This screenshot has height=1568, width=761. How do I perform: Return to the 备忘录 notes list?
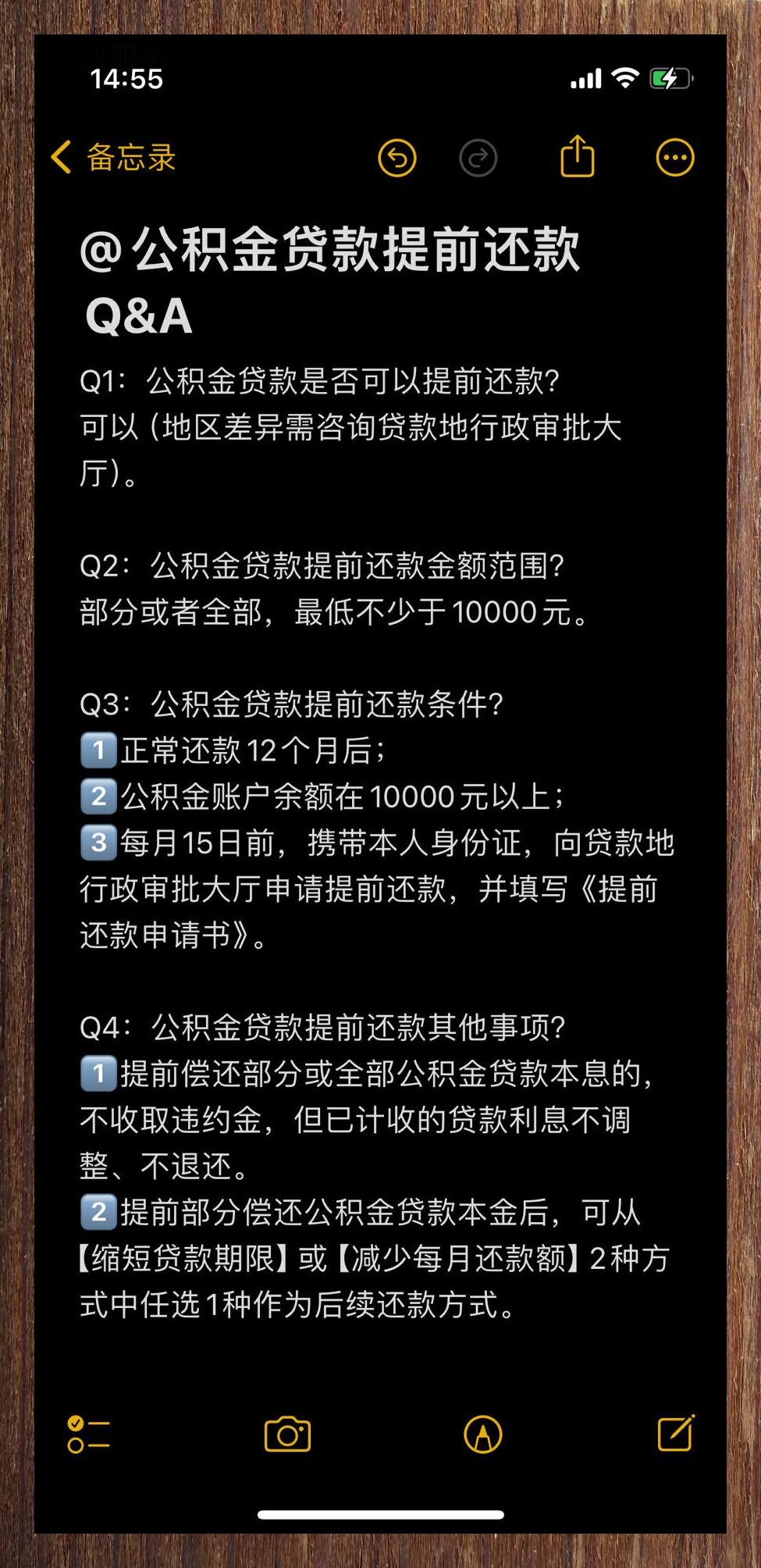[x=113, y=156]
